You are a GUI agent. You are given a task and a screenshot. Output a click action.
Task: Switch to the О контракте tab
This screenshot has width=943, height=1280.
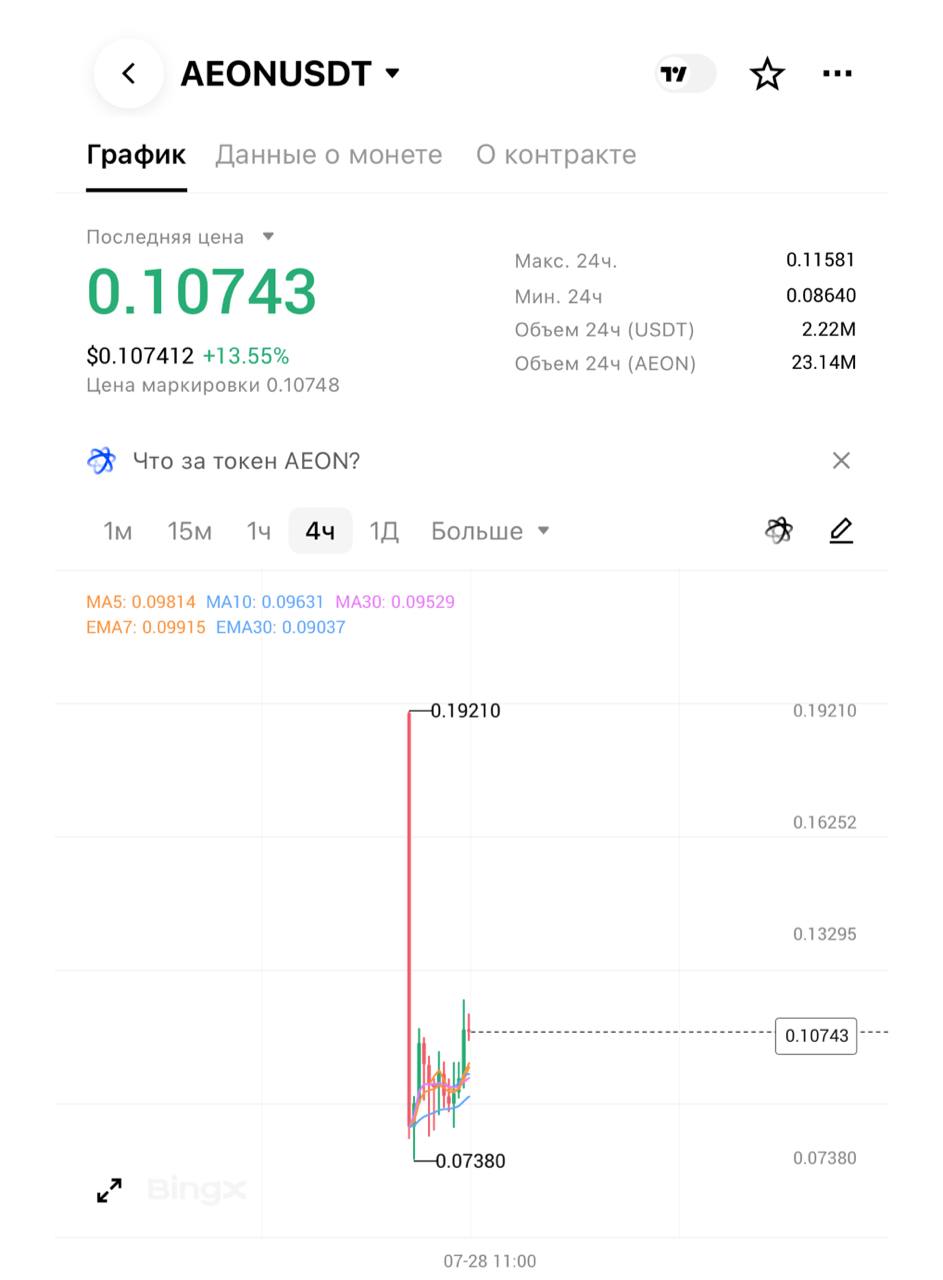[556, 155]
